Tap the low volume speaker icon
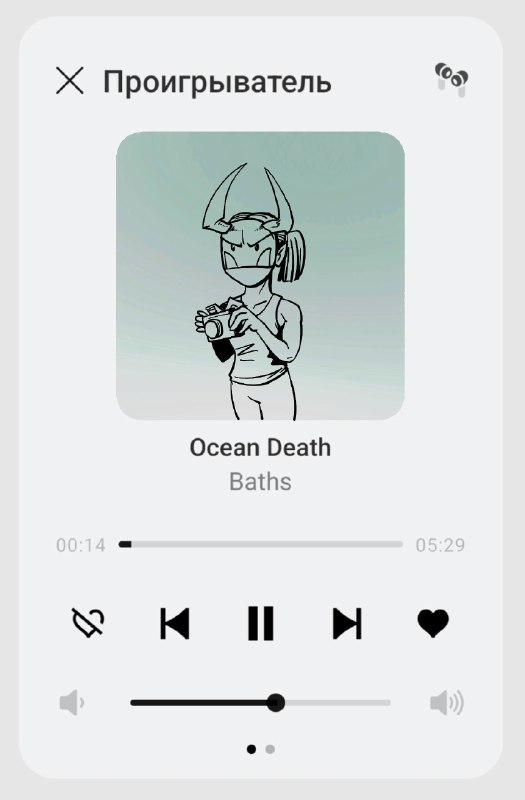Image resolution: width=525 pixels, height=800 pixels. [x=72, y=703]
